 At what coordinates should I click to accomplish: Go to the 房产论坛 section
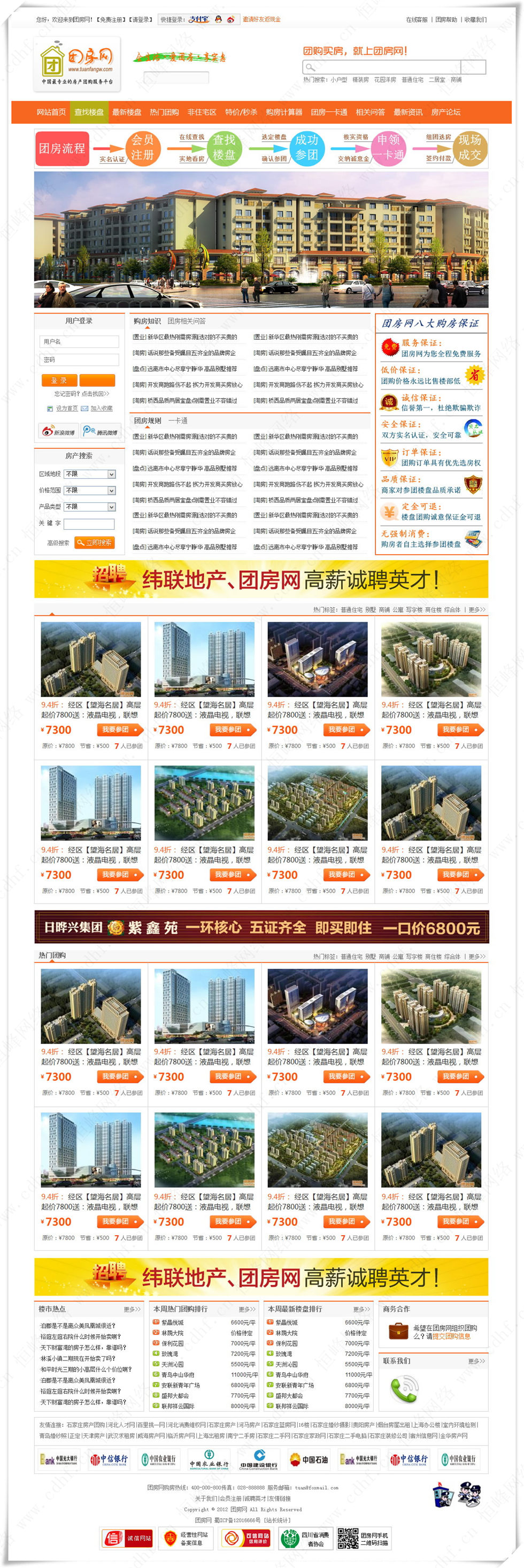[445, 112]
